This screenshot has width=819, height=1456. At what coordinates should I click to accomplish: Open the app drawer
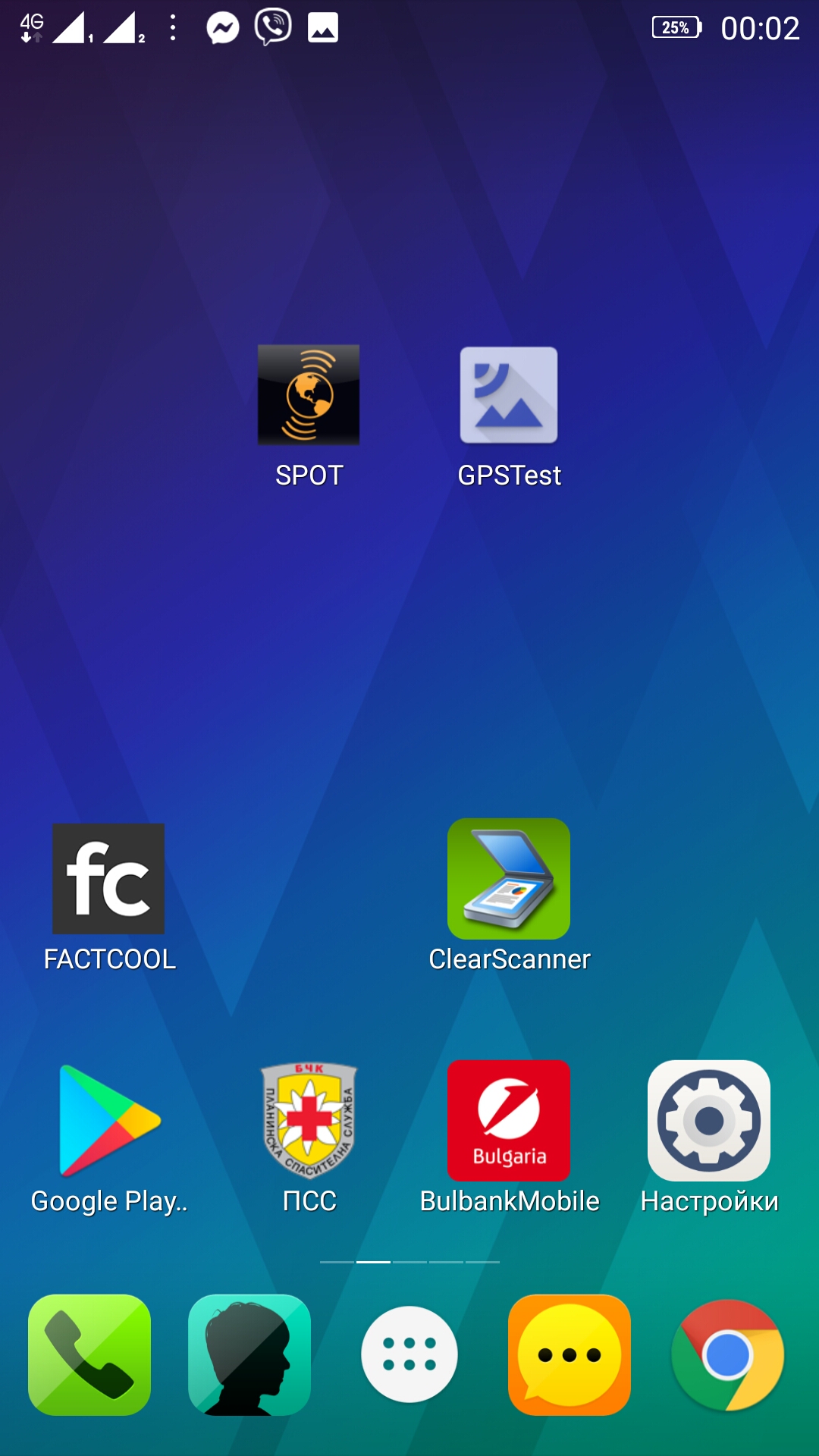(409, 1355)
